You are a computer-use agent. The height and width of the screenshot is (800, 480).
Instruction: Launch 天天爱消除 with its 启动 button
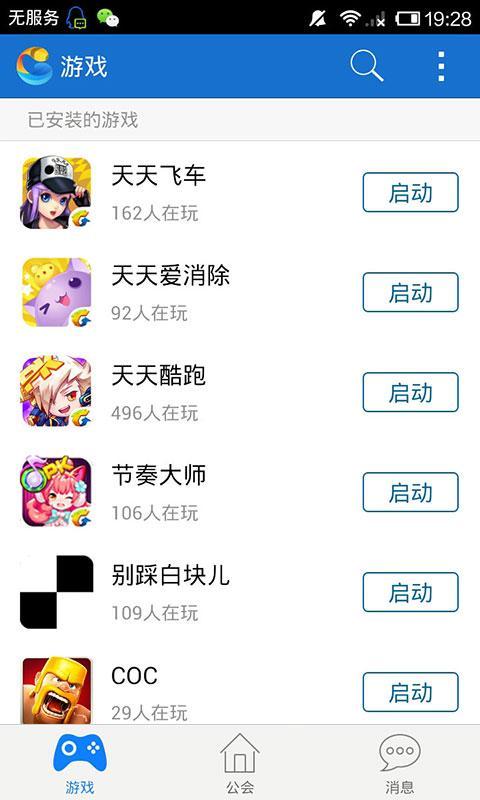click(x=411, y=292)
